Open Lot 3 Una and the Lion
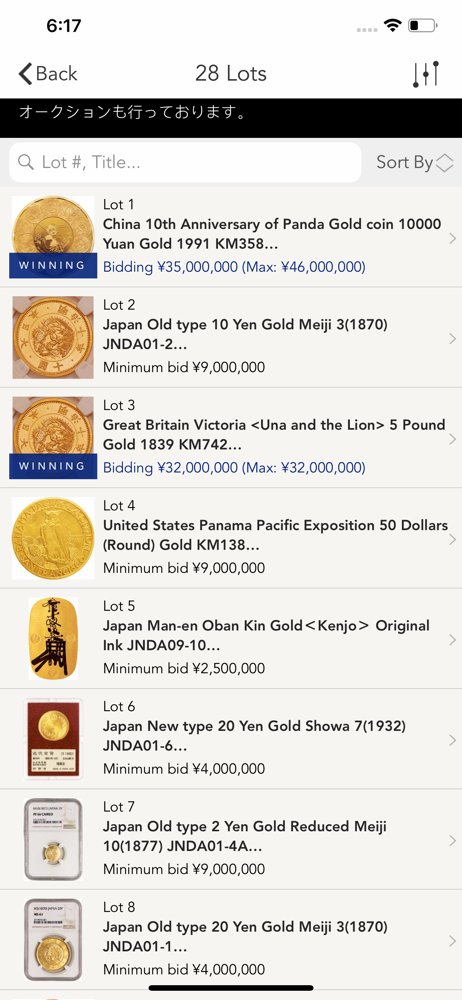Image resolution: width=462 pixels, height=1000 pixels. point(231,438)
